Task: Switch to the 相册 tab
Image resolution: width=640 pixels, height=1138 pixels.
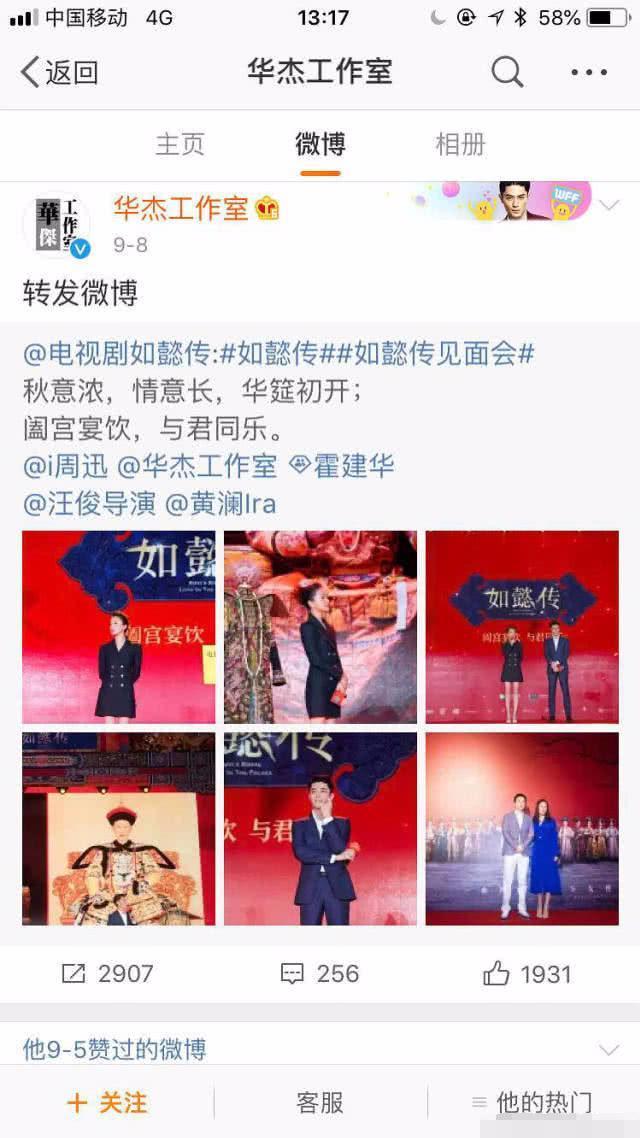Action: coord(460,144)
